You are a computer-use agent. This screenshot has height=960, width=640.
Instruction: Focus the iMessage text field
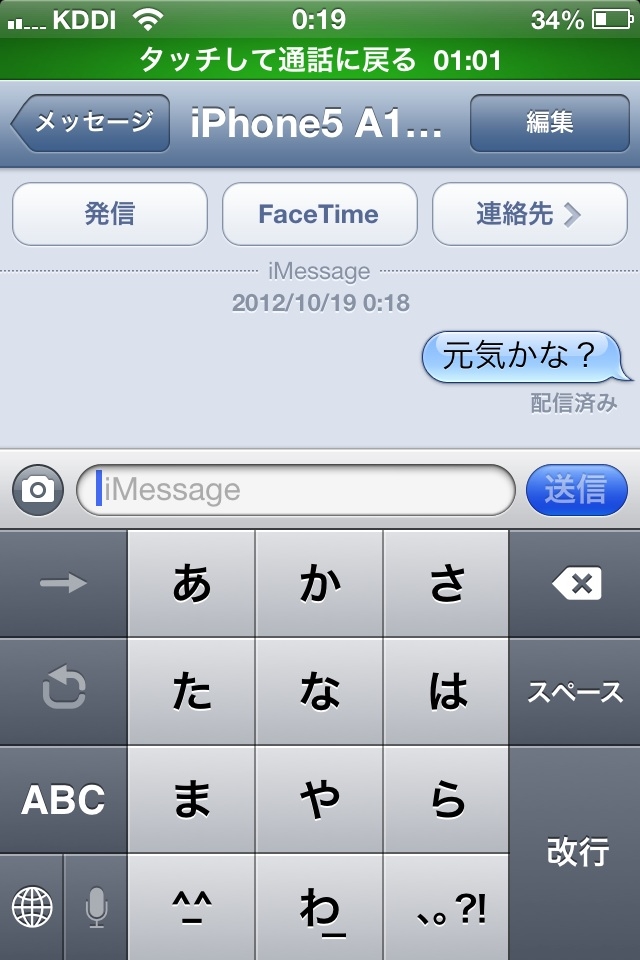point(295,489)
